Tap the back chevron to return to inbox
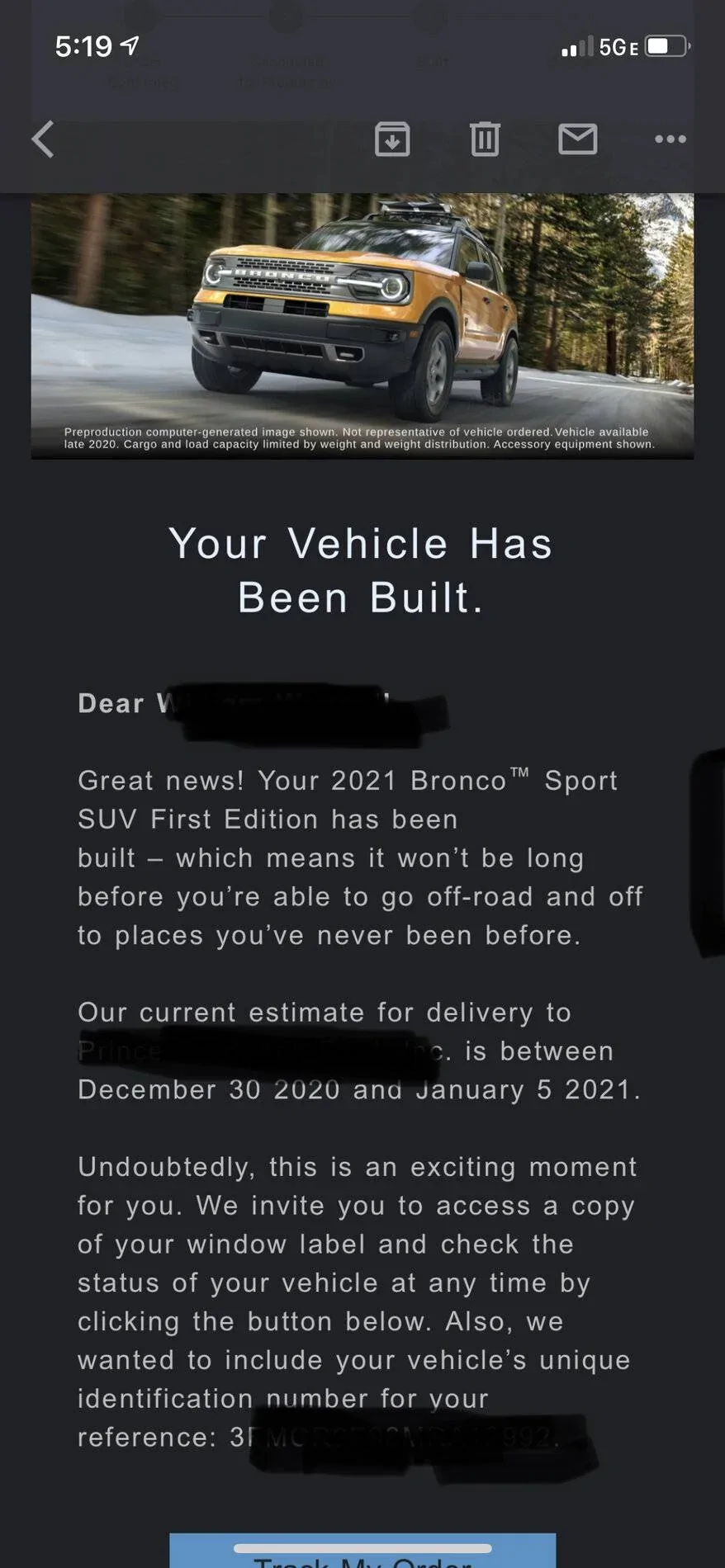725x1568 pixels. coord(42,139)
